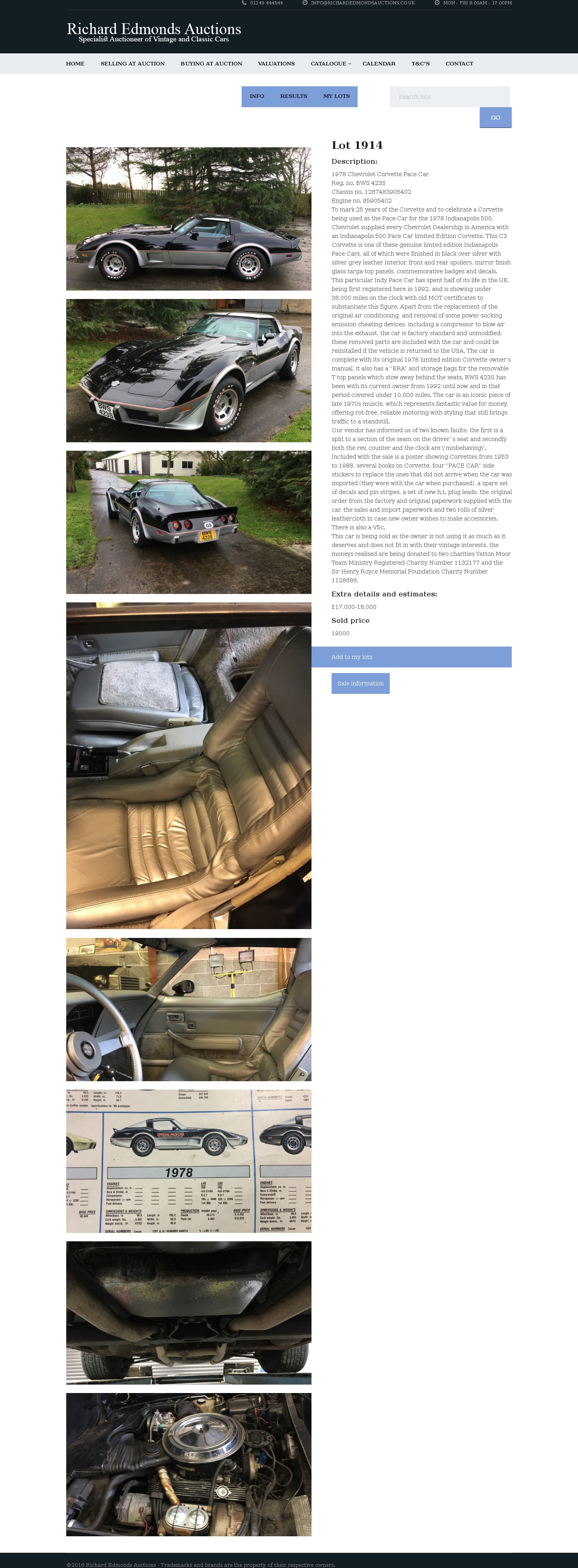Screen dimensions: 578x1568
Task: Go to the Home page
Action: click(x=75, y=63)
